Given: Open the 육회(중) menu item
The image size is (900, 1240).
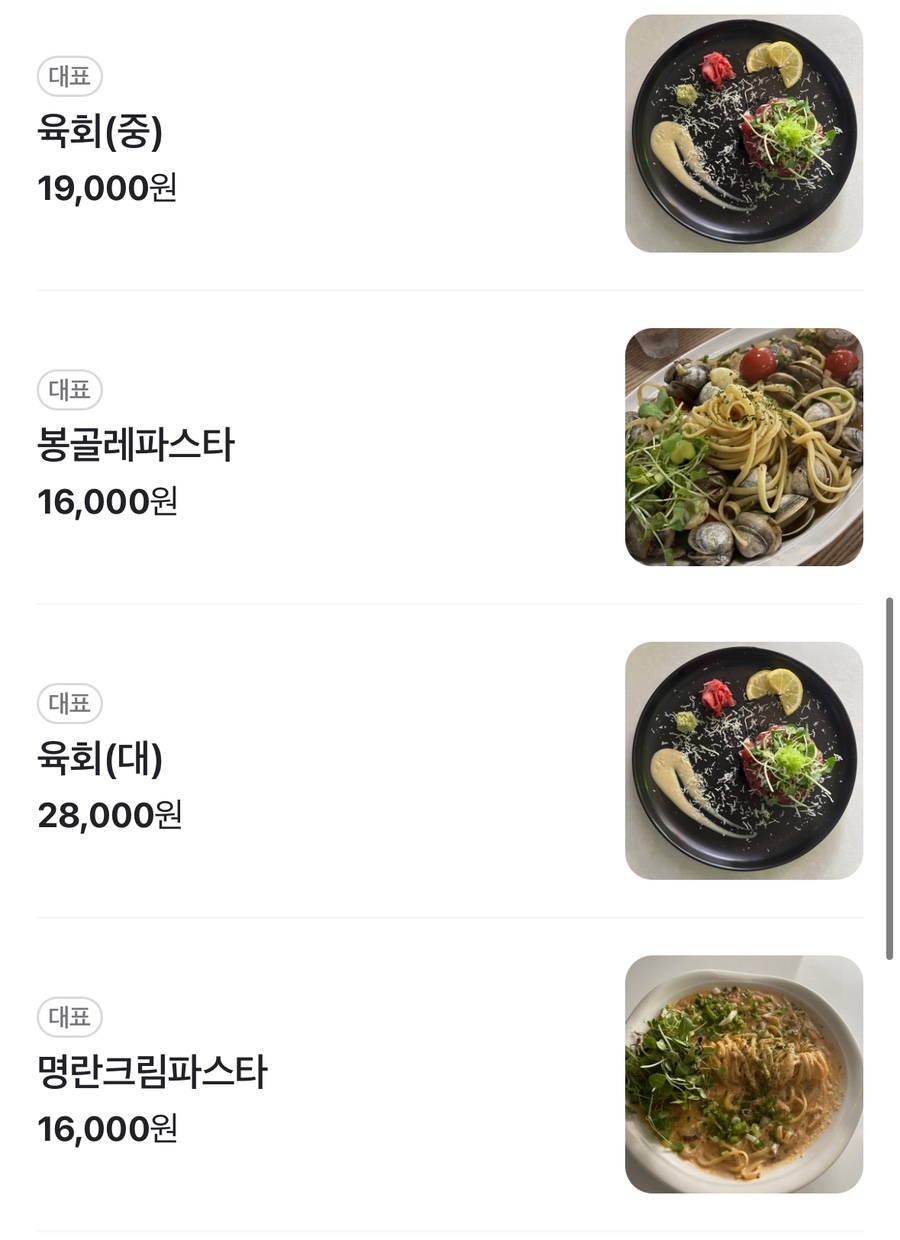Looking at the screenshot, I should 100,132.
